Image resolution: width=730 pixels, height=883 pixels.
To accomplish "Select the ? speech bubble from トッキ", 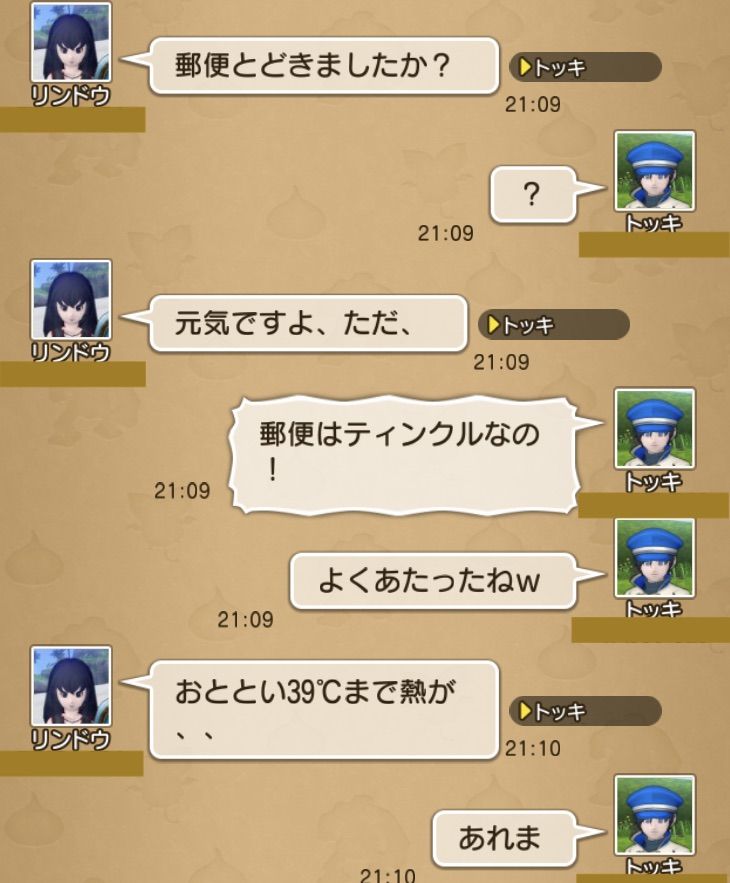I will click(535, 192).
